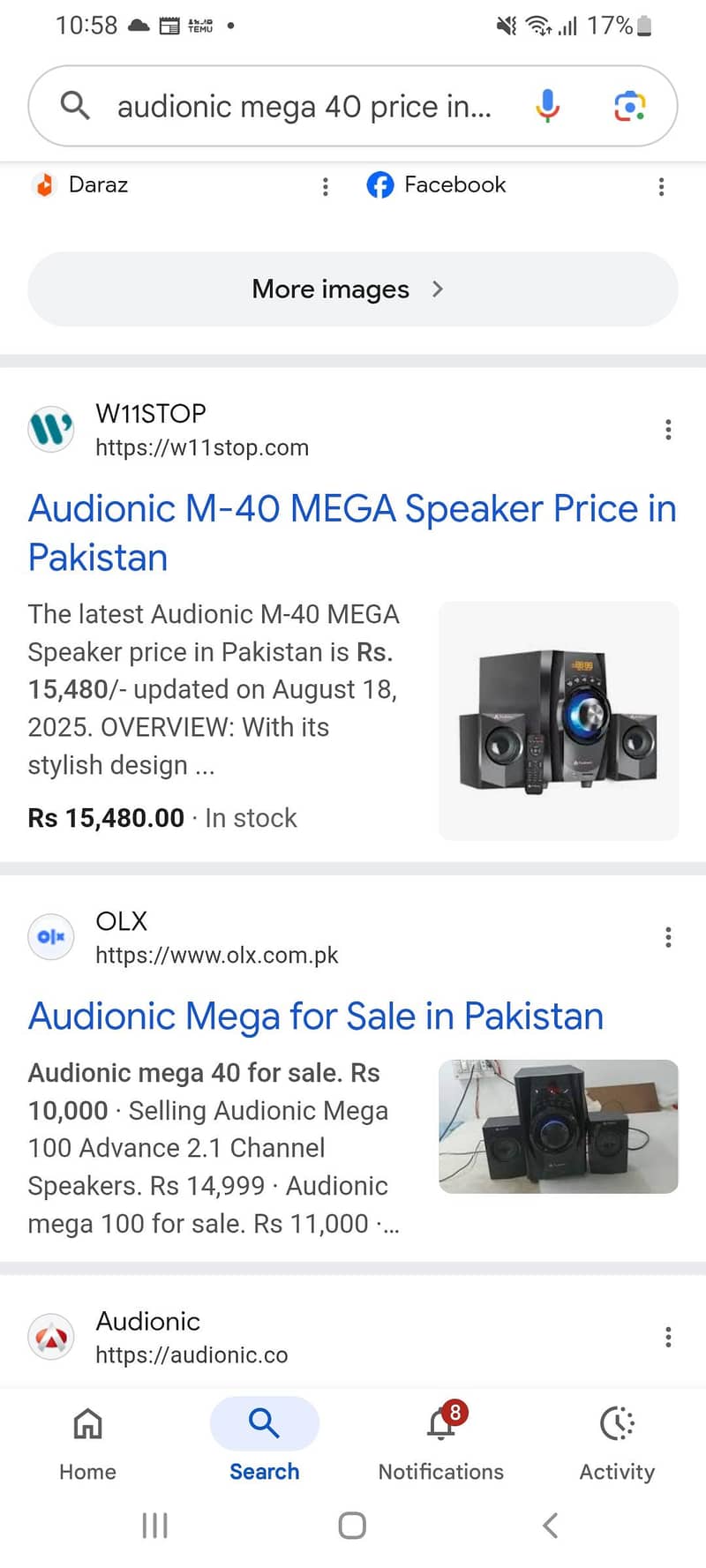The width and height of the screenshot is (706, 1568).
Task: Open three-dot menu beside Facebook
Action: point(661,186)
